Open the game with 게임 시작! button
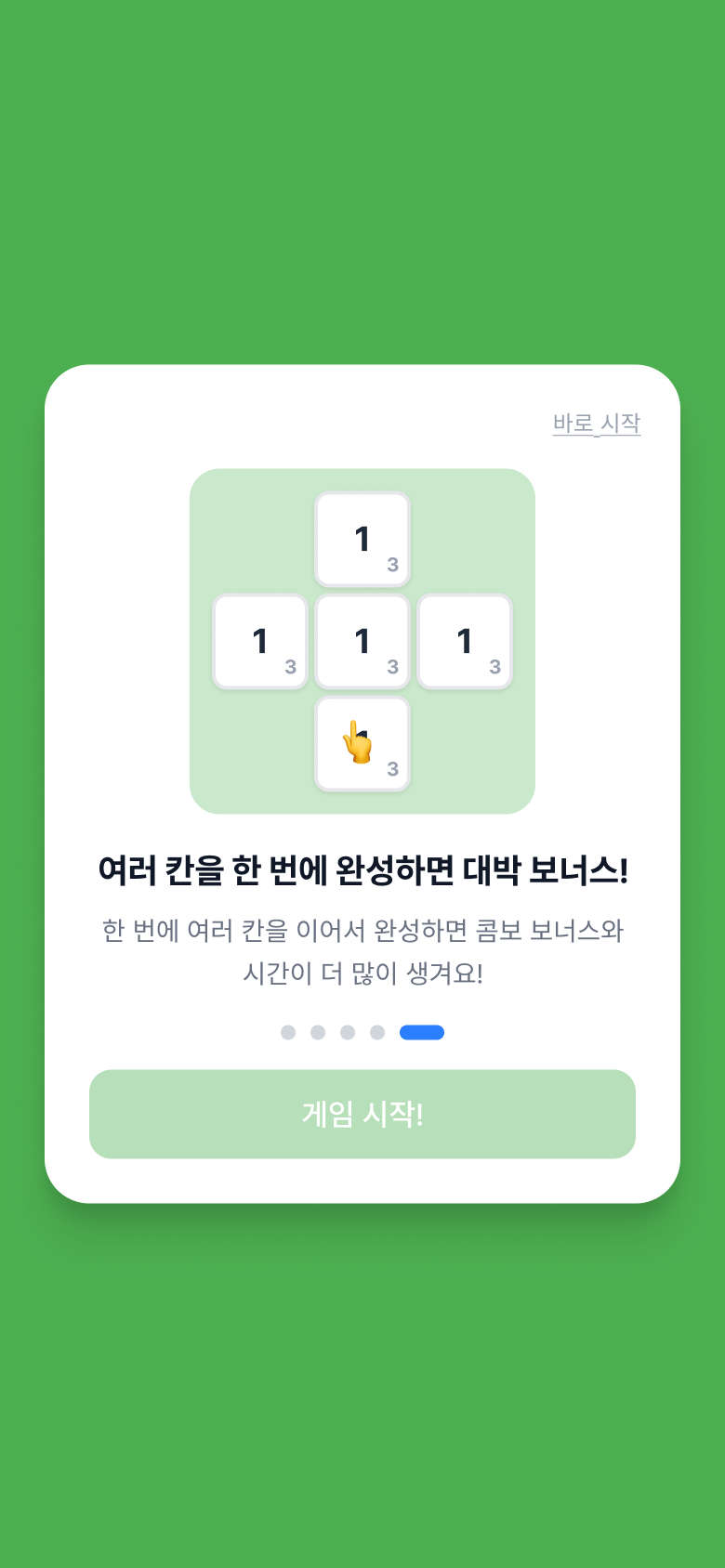 362,1114
